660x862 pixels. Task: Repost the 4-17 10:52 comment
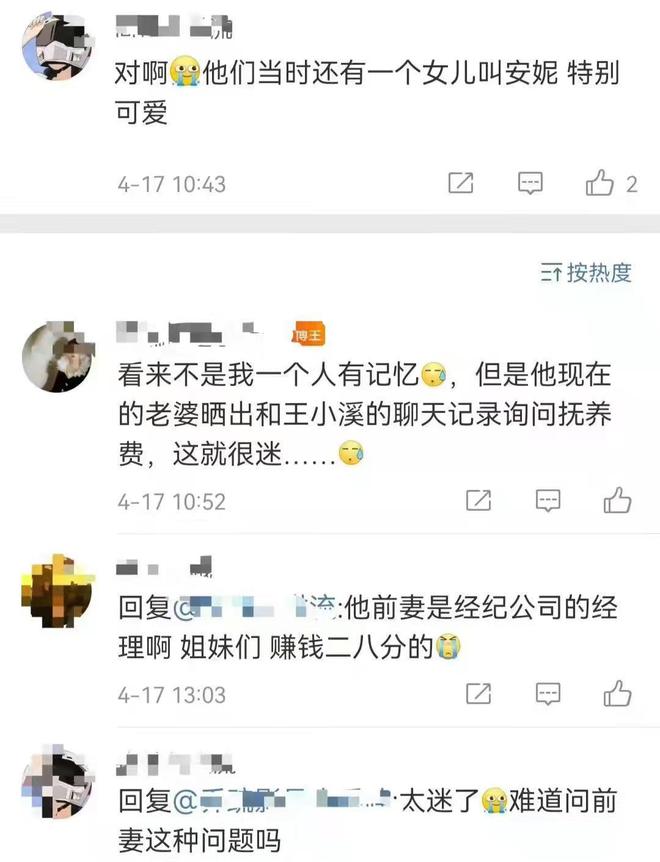(478, 500)
